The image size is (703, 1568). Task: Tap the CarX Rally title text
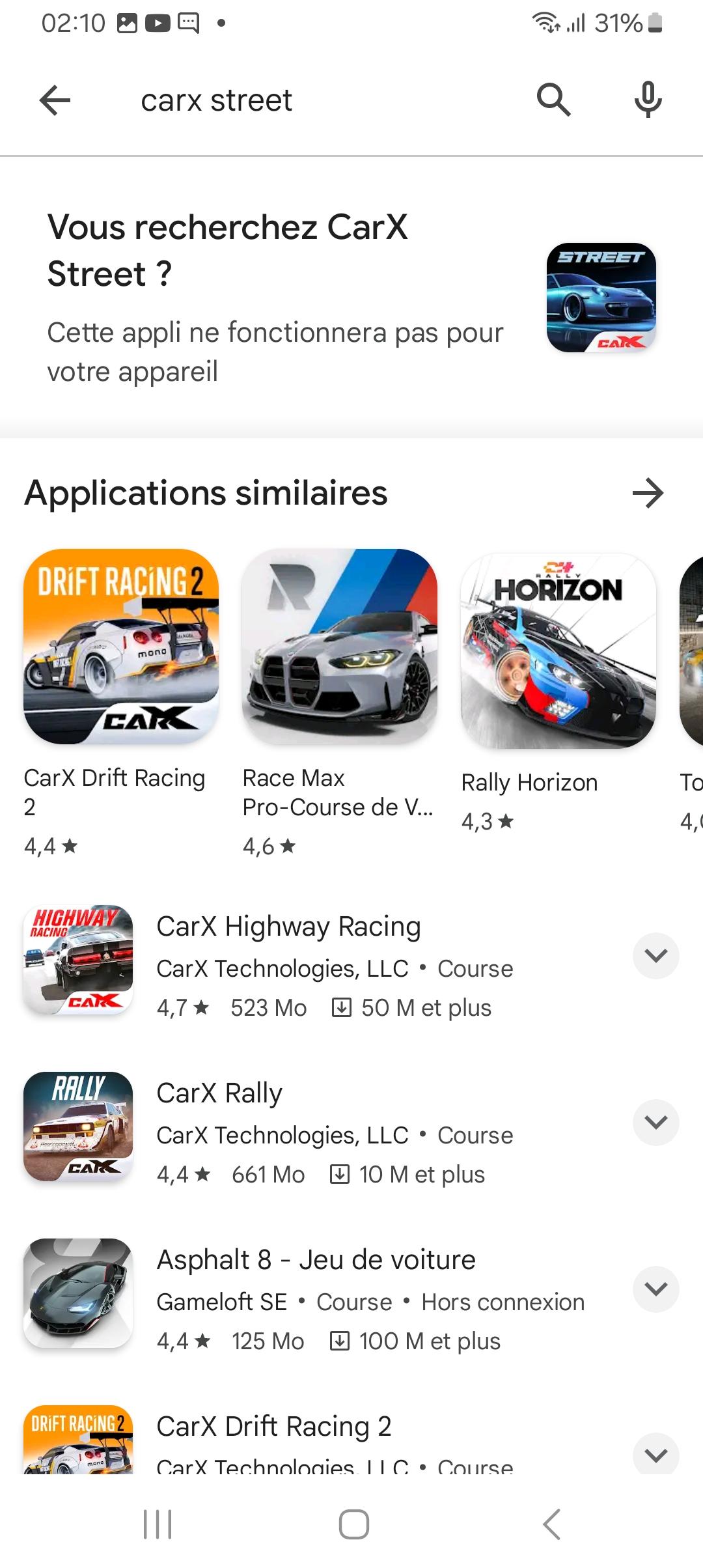[218, 1093]
